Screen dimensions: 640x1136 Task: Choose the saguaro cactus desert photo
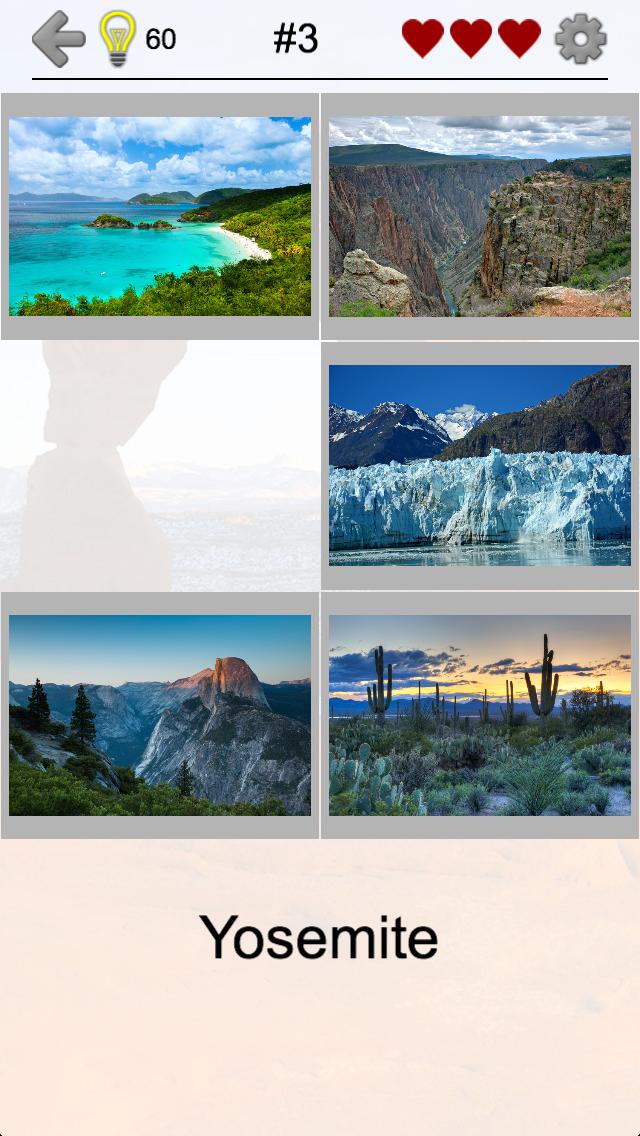click(x=480, y=715)
